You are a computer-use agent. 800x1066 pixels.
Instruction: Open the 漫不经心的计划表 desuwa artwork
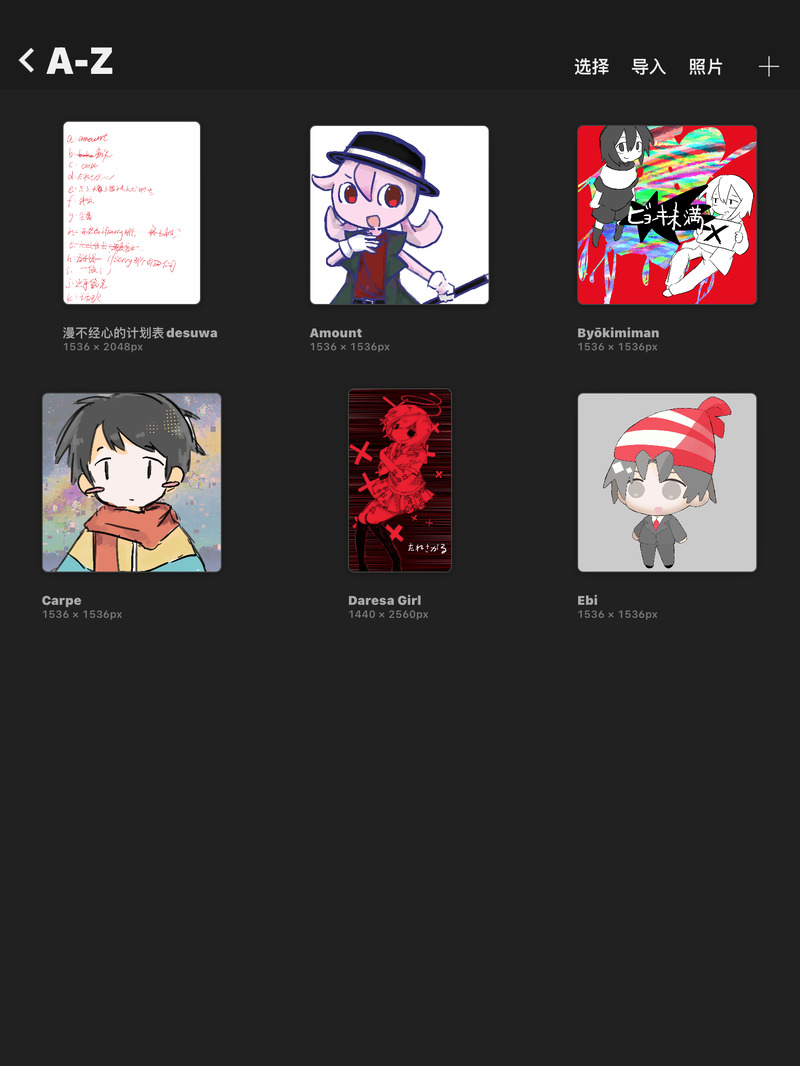[x=132, y=213]
